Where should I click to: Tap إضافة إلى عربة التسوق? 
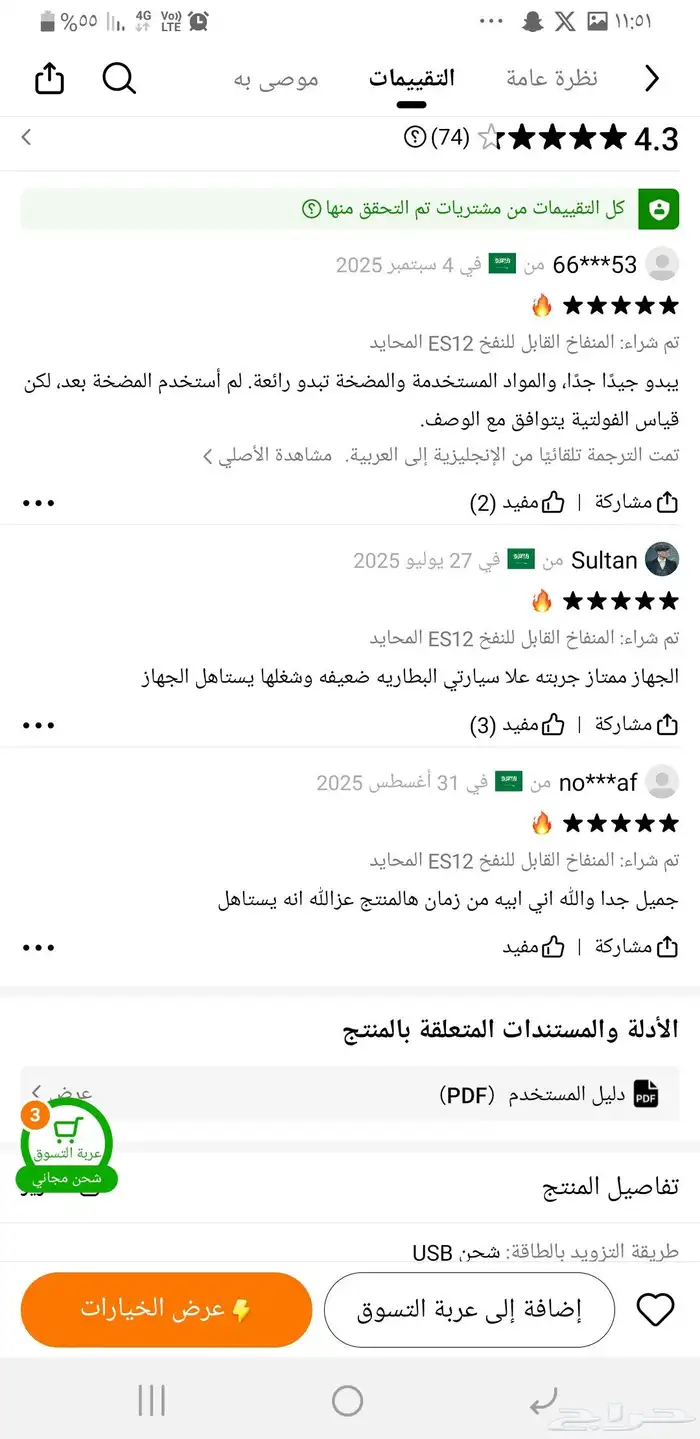469,1309
